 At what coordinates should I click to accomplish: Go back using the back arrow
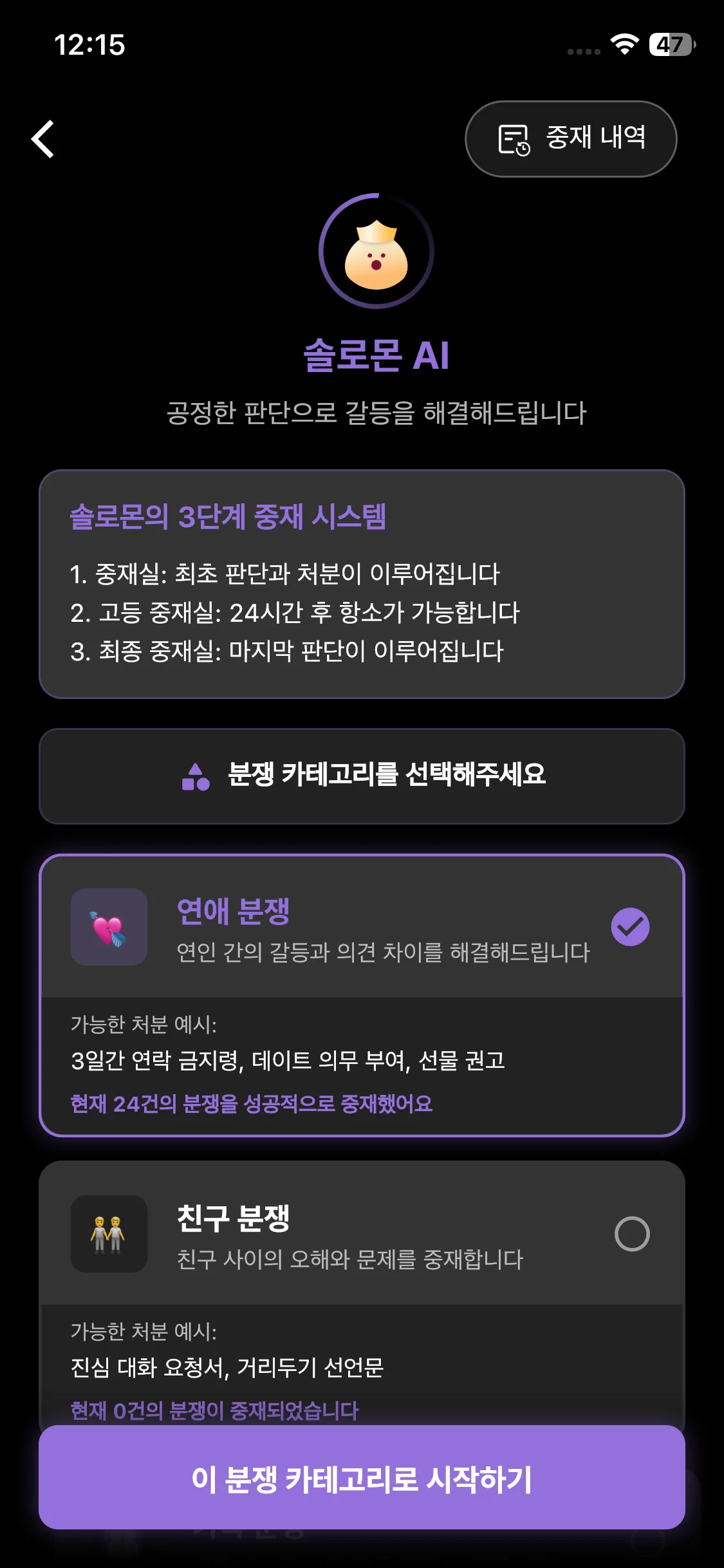43,139
